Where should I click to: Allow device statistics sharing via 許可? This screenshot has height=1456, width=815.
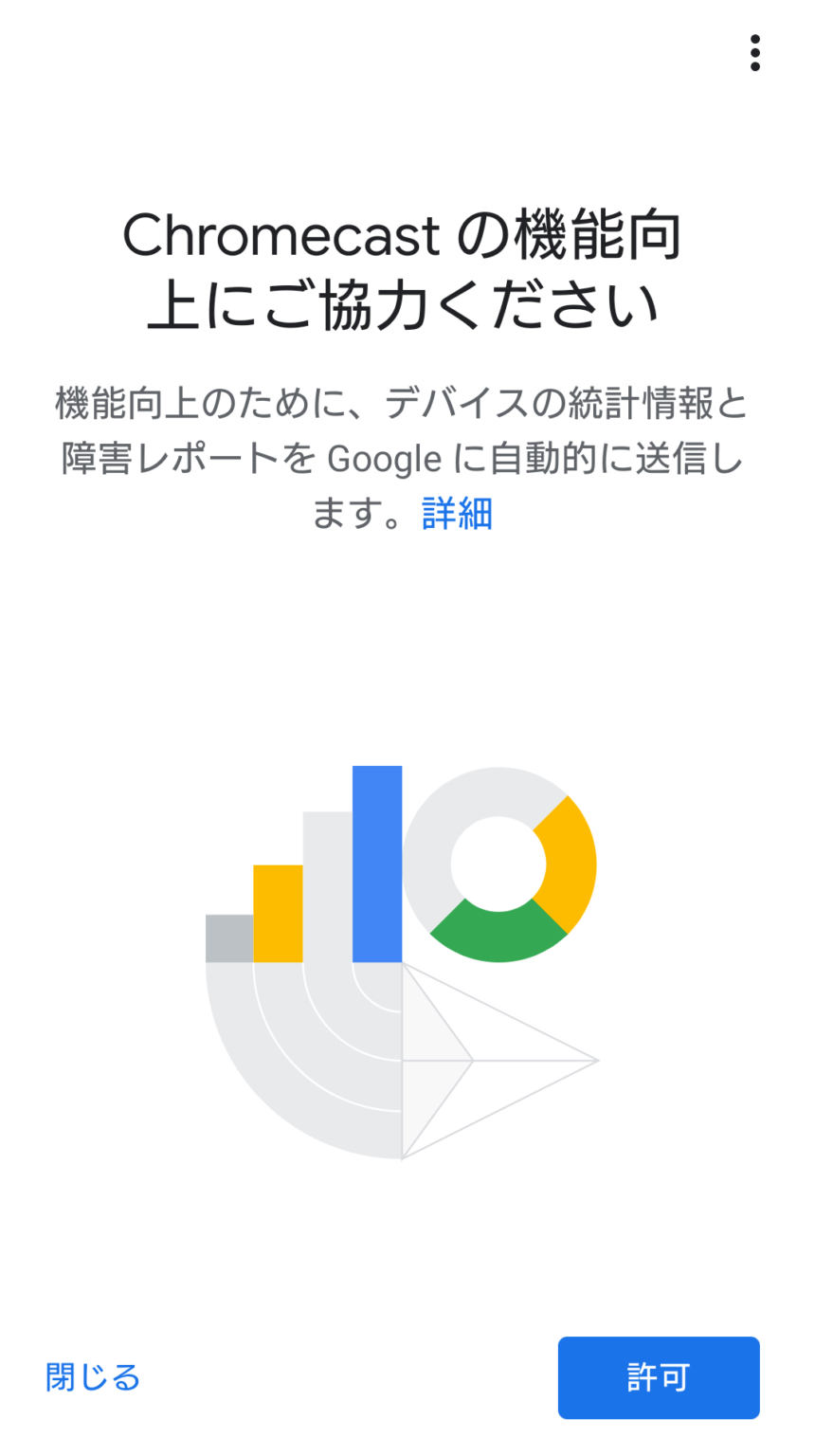click(x=658, y=1377)
